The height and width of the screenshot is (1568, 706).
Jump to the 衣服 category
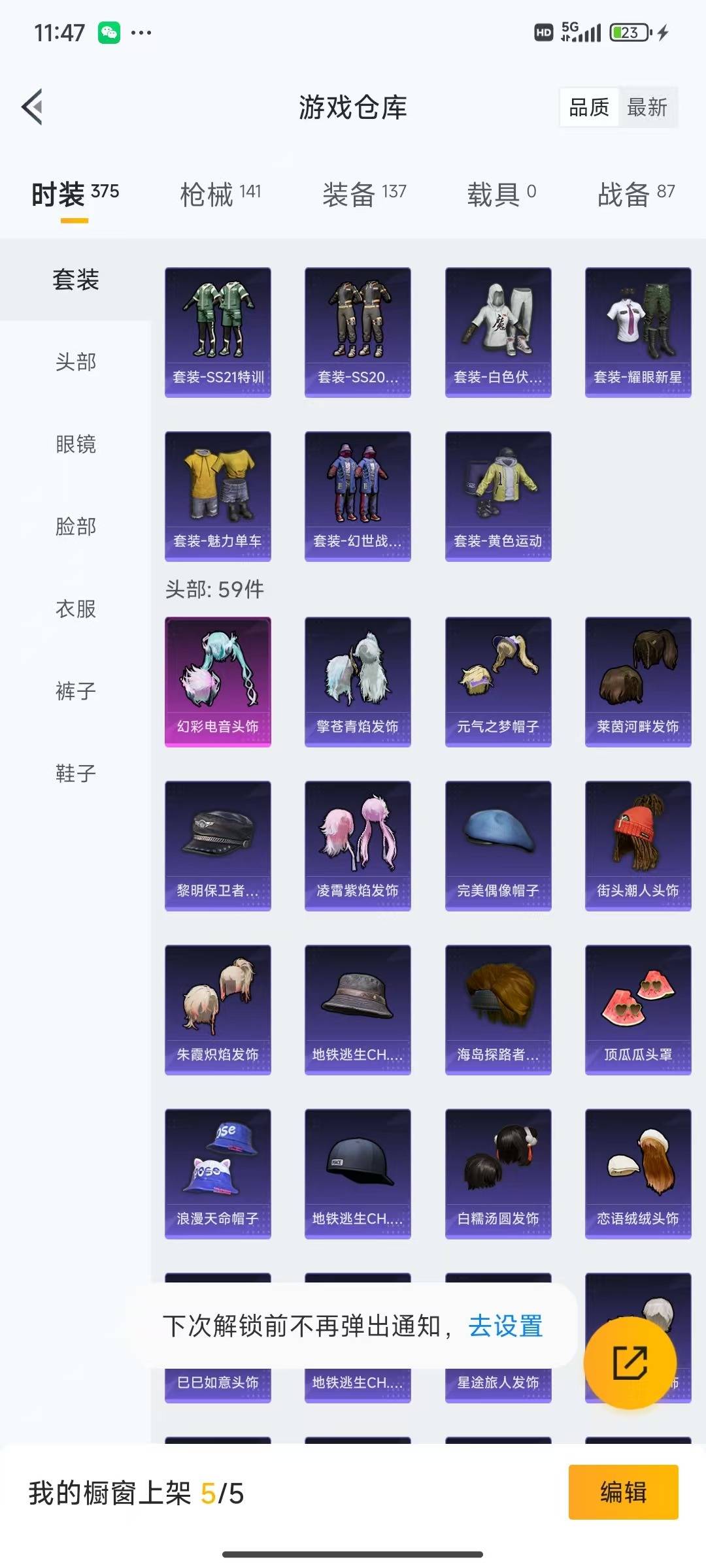pyautogui.click(x=76, y=608)
